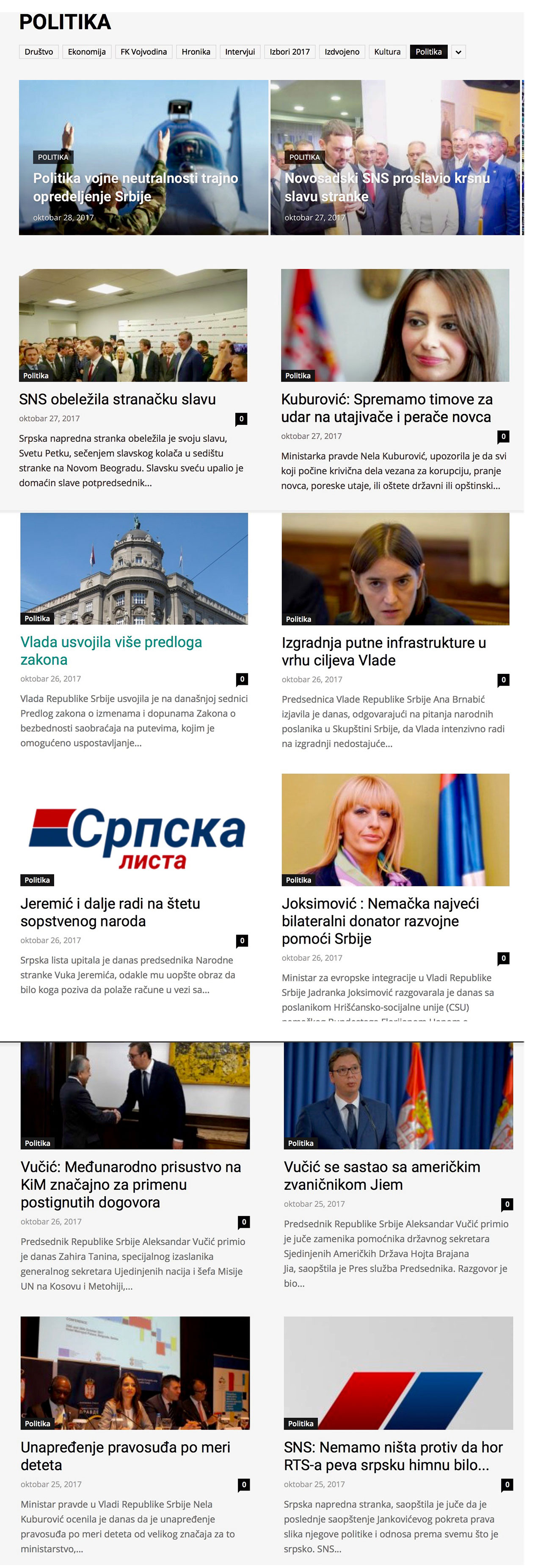Image resolution: width=535 pixels, height=1568 pixels.
Task: Open the Izbori 2017 category
Action: [x=290, y=52]
